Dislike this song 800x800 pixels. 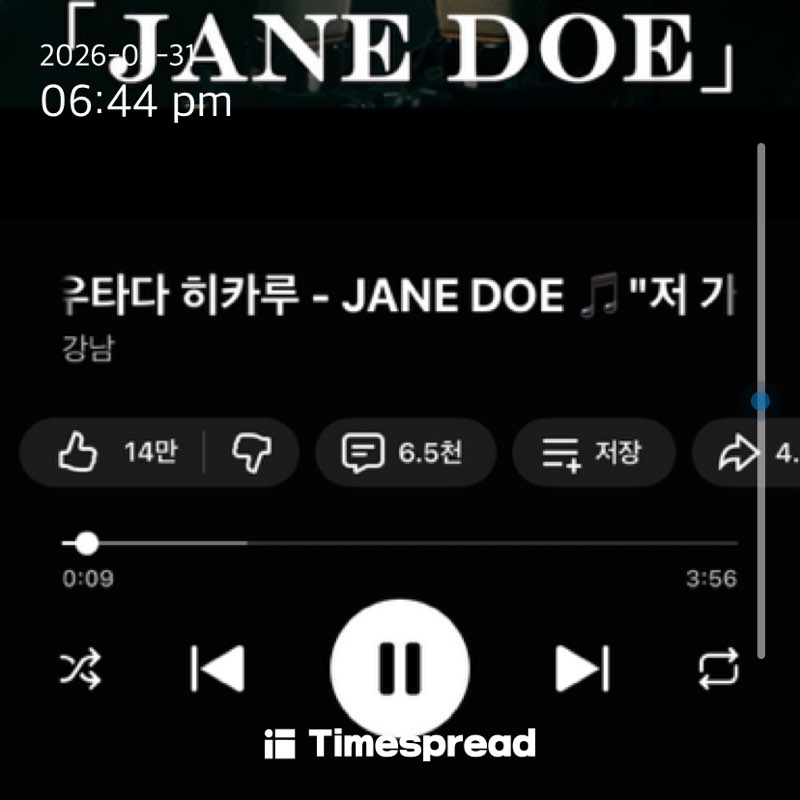[x=250, y=453]
